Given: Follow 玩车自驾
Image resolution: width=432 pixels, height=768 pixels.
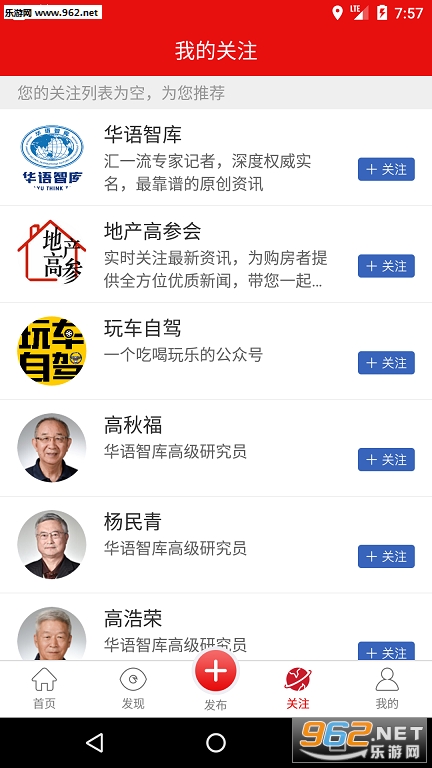Looking at the screenshot, I should 386,363.
